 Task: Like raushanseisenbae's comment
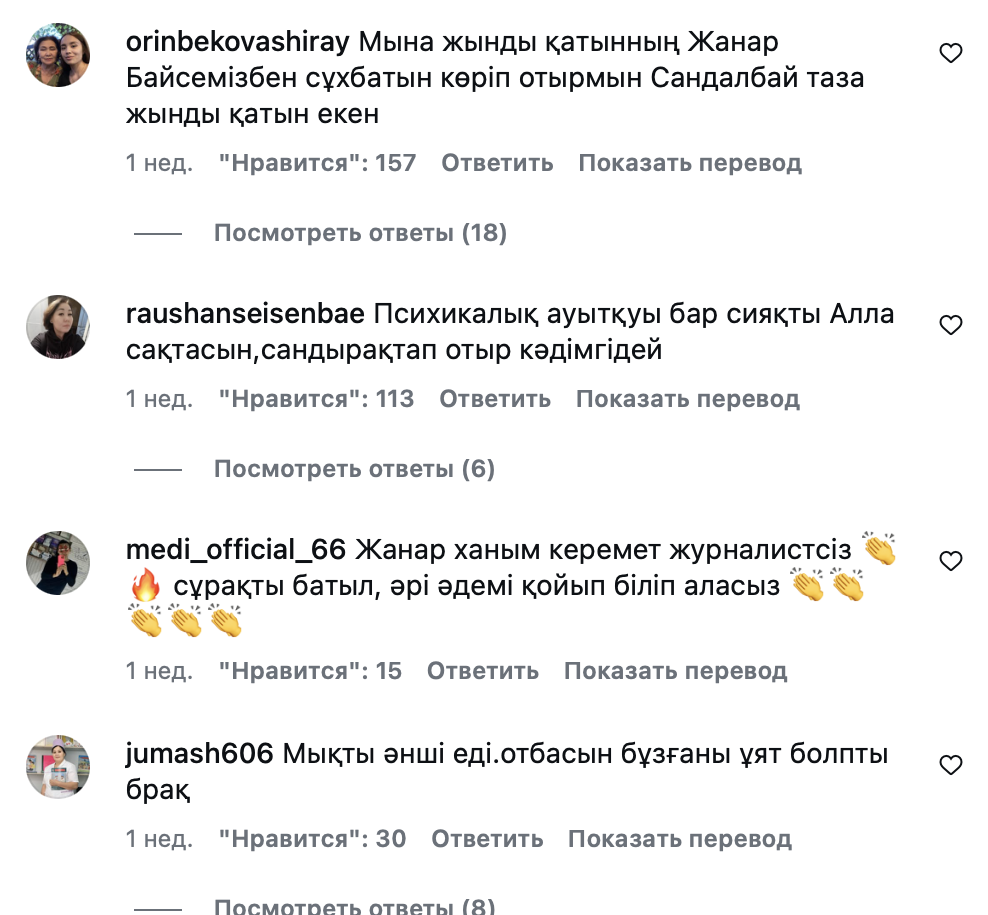pos(950,325)
